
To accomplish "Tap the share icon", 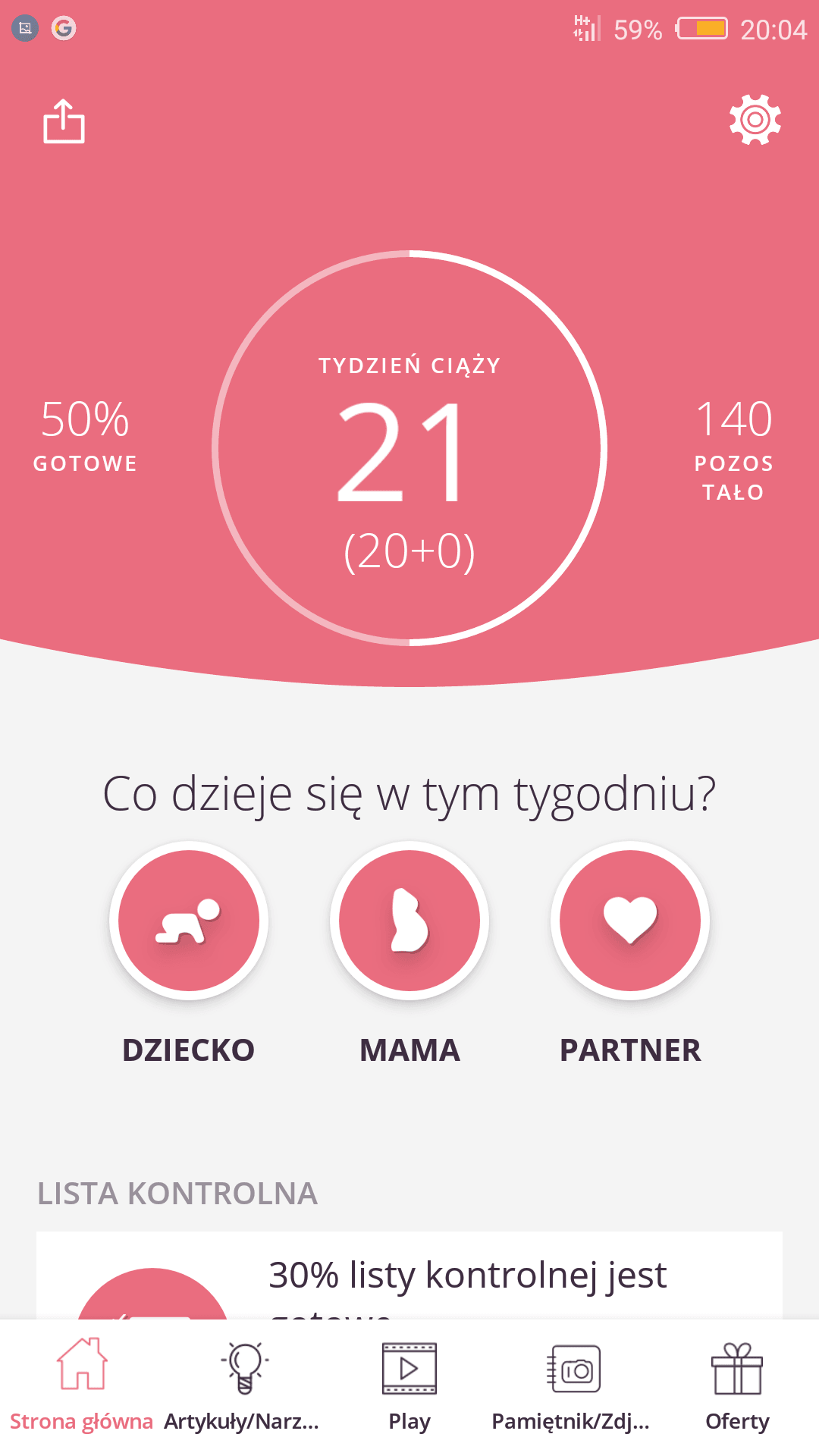I will click(x=64, y=121).
